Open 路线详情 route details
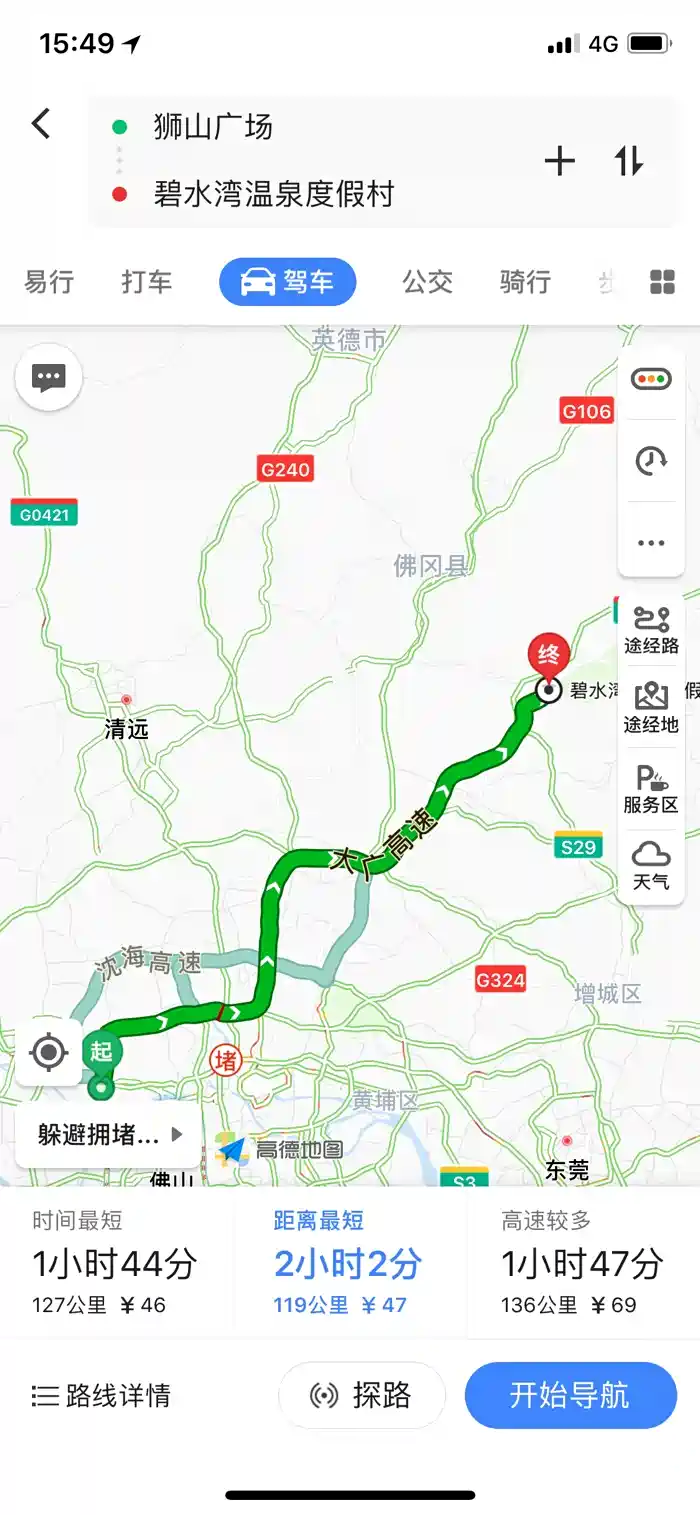The height and width of the screenshot is (1515, 700). [x=101, y=1395]
